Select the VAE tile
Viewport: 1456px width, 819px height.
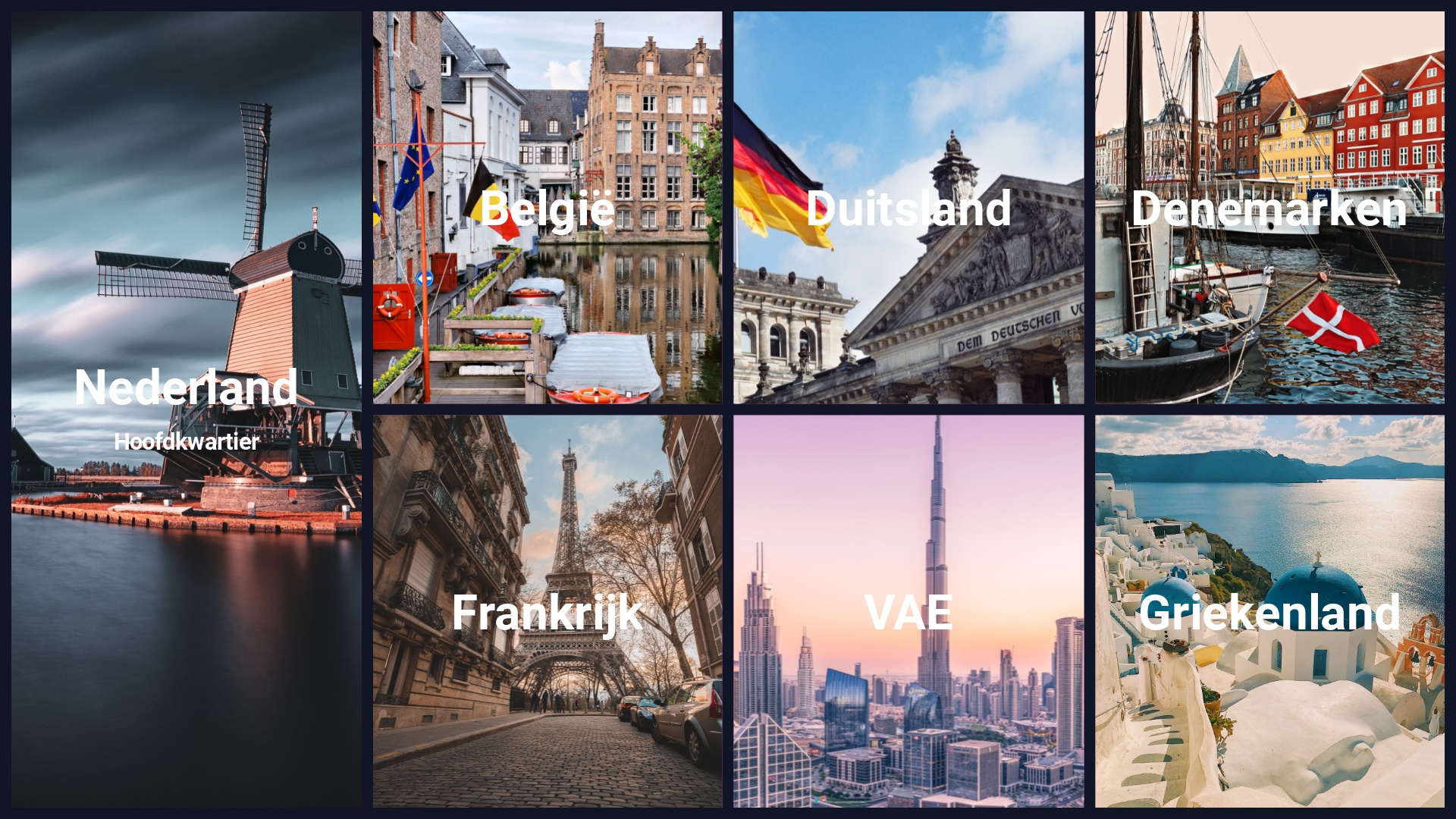click(908, 611)
